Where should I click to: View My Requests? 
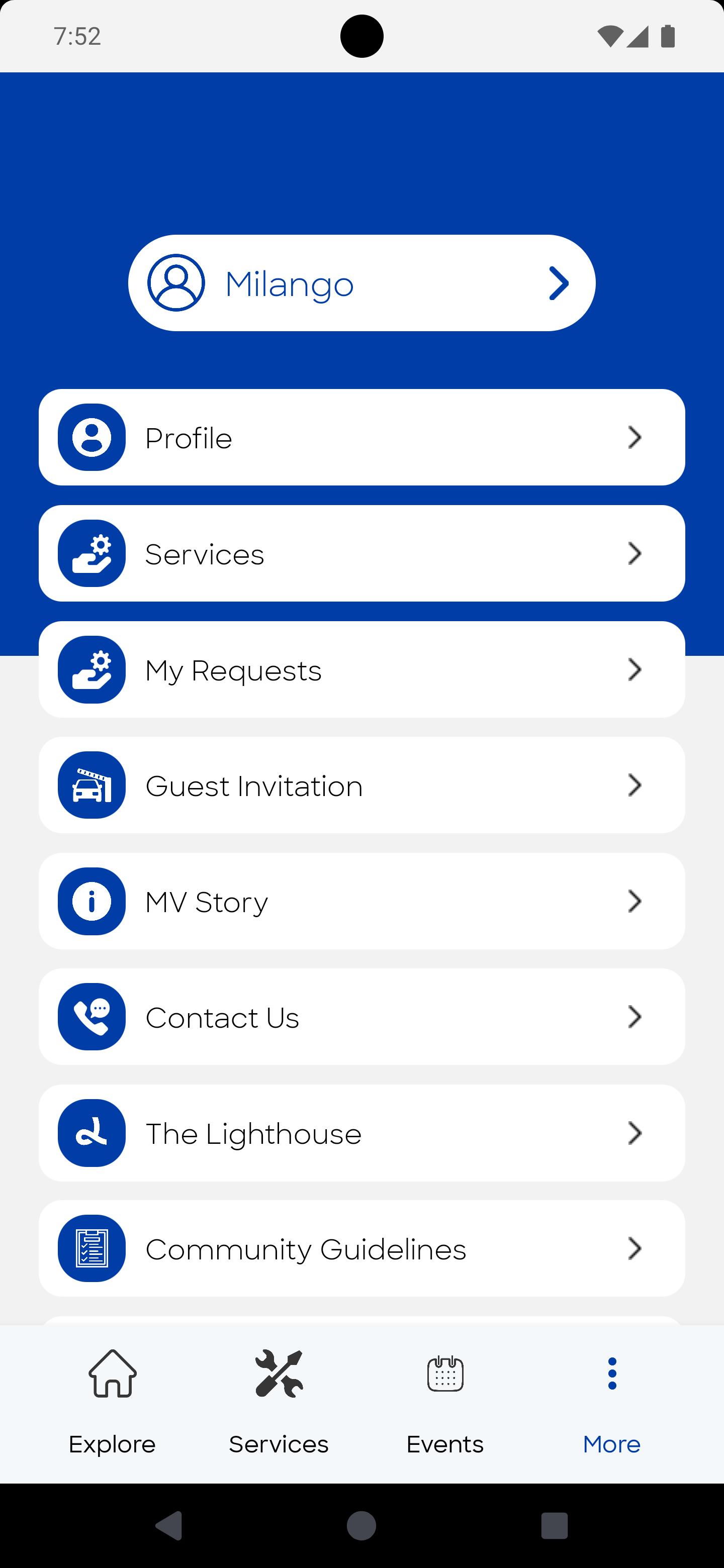(361, 669)
